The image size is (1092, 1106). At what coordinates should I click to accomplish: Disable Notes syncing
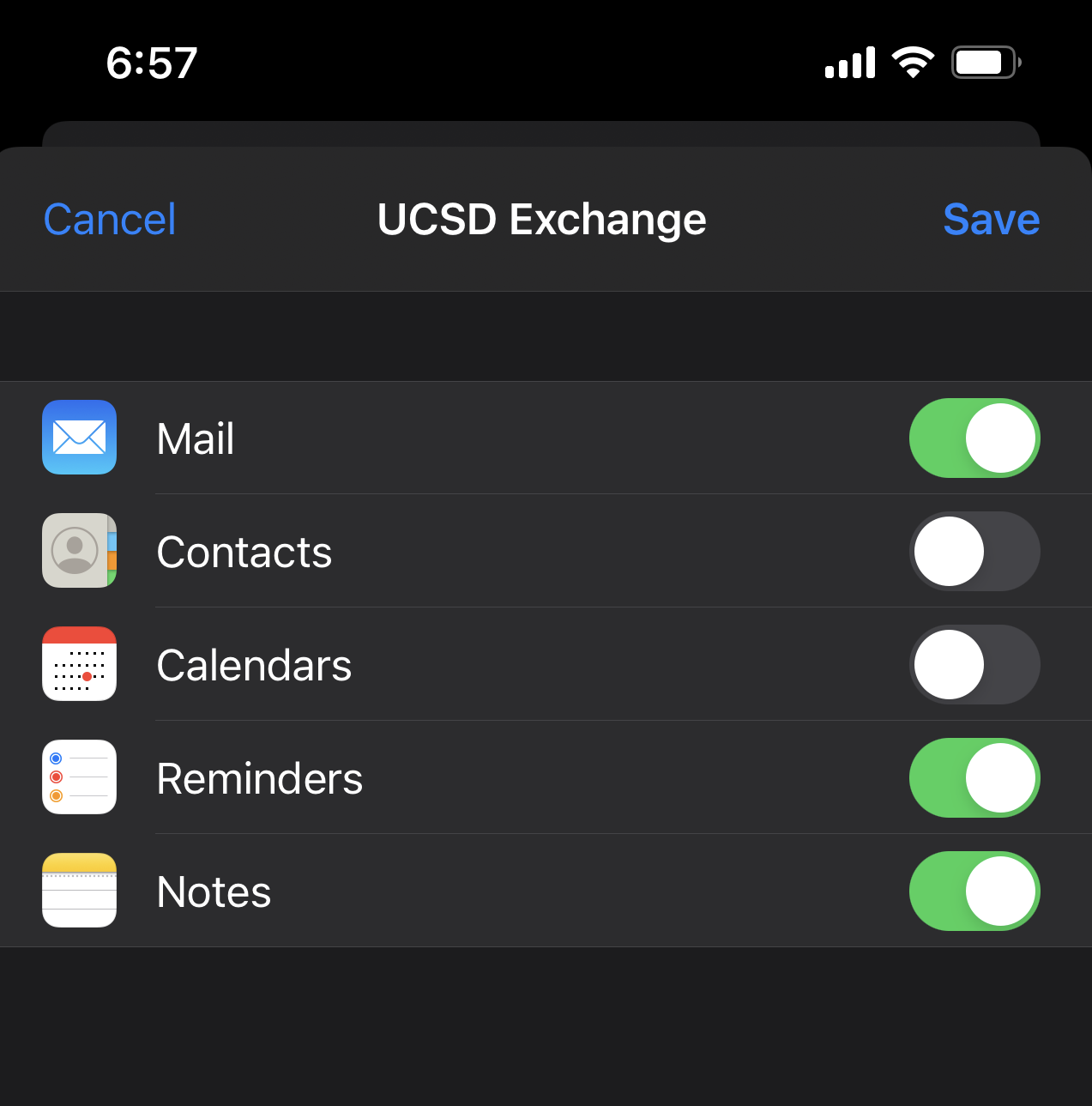[x=974, y=891]
